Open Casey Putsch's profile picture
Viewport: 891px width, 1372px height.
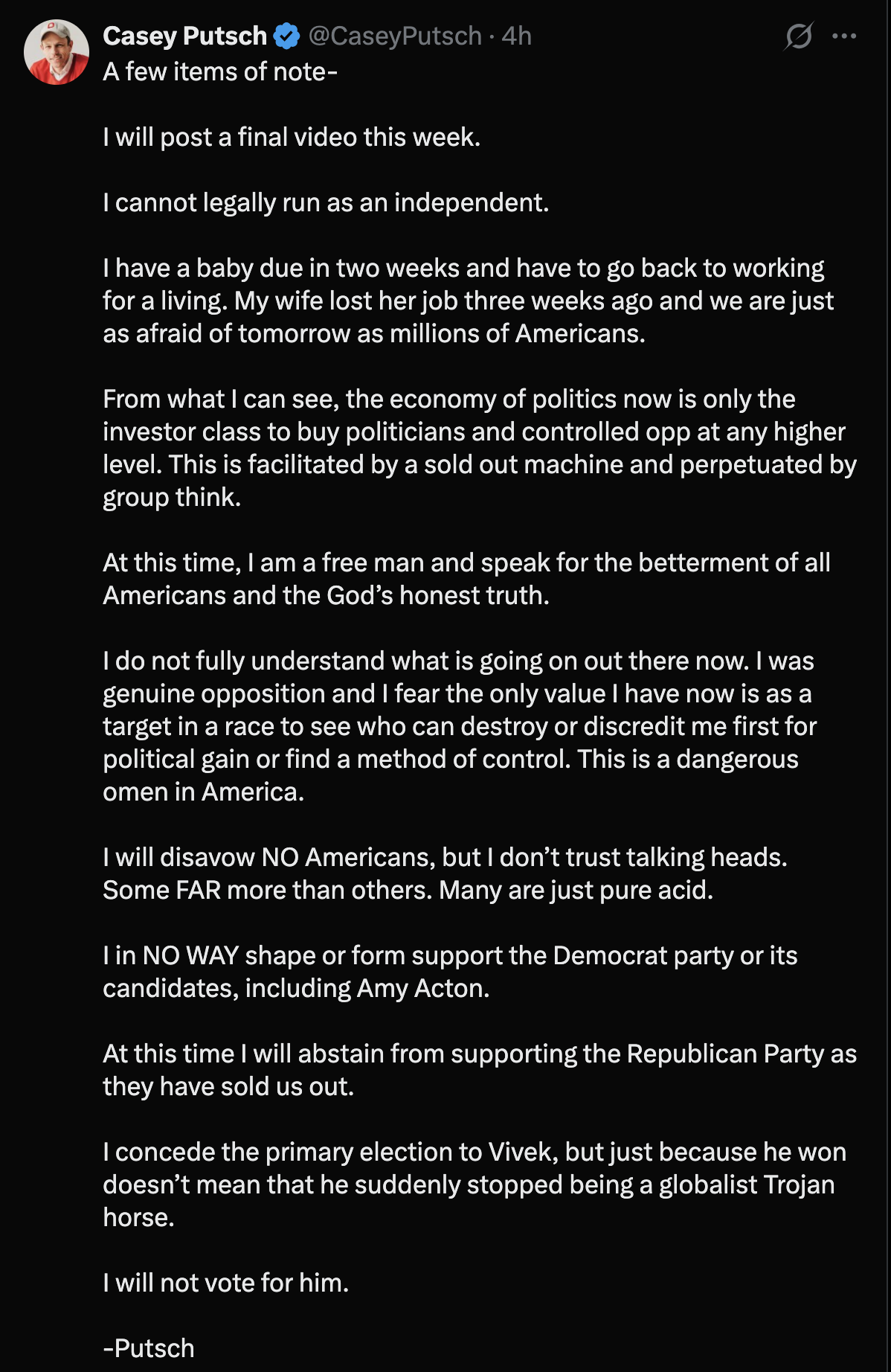tap(57, 52)
